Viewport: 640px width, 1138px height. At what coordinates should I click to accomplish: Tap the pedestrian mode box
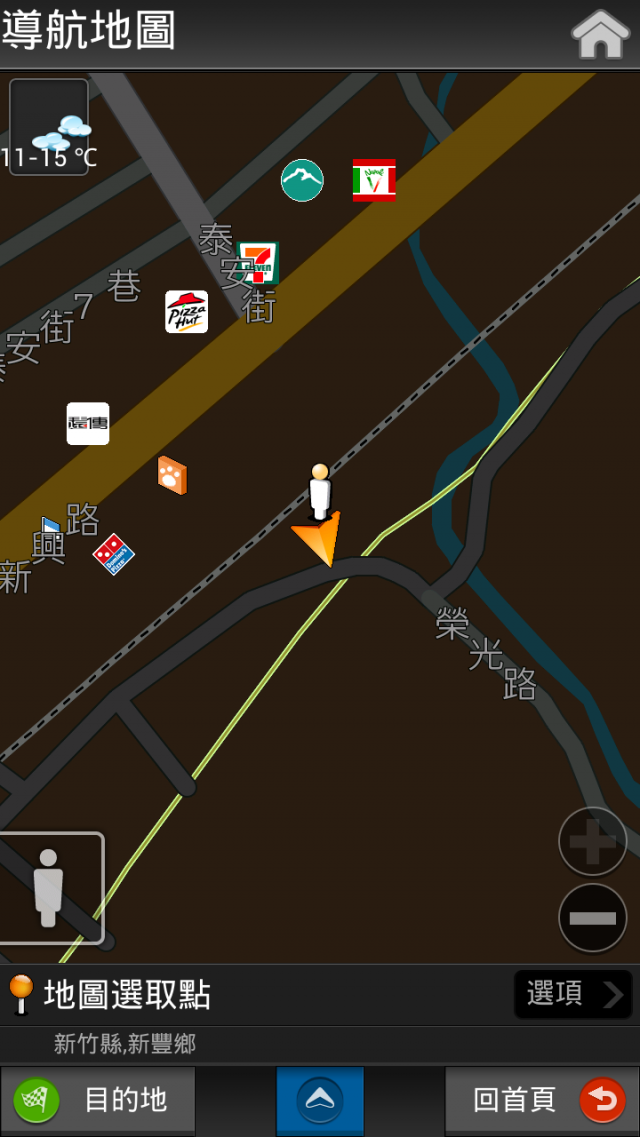tap(49, 888)
